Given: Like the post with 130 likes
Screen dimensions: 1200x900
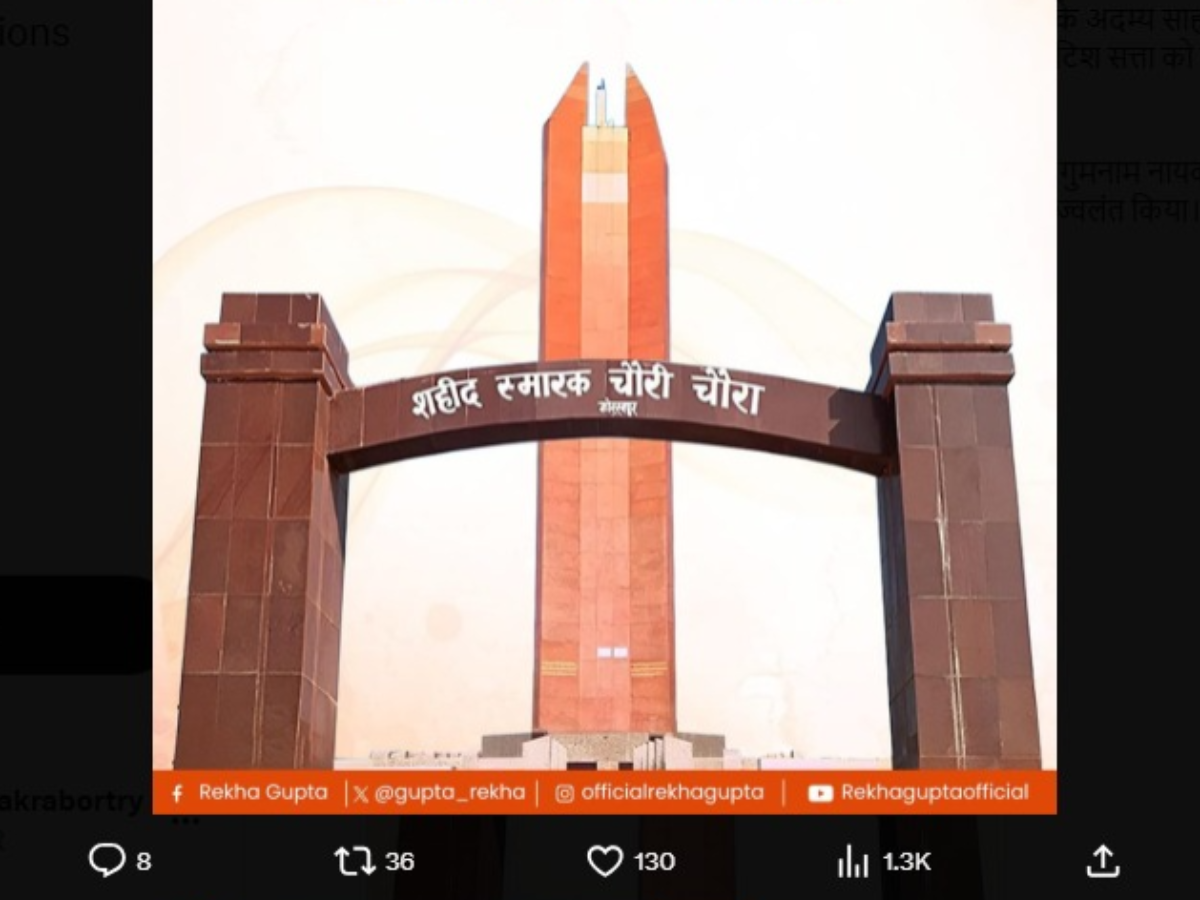Looking at the screenshot, I should tap(604, 860).
